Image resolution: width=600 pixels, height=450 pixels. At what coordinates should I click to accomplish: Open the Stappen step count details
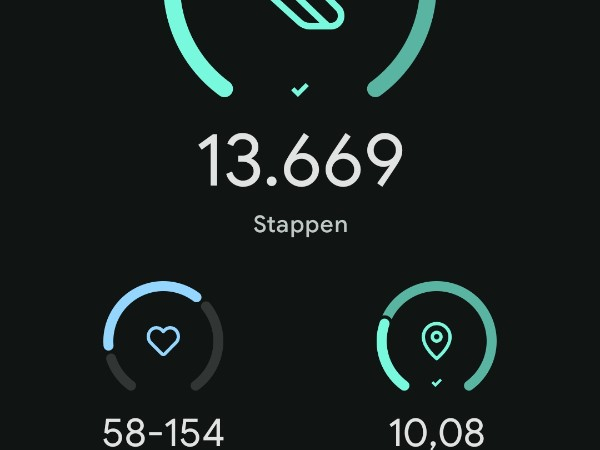pos(300,162)
